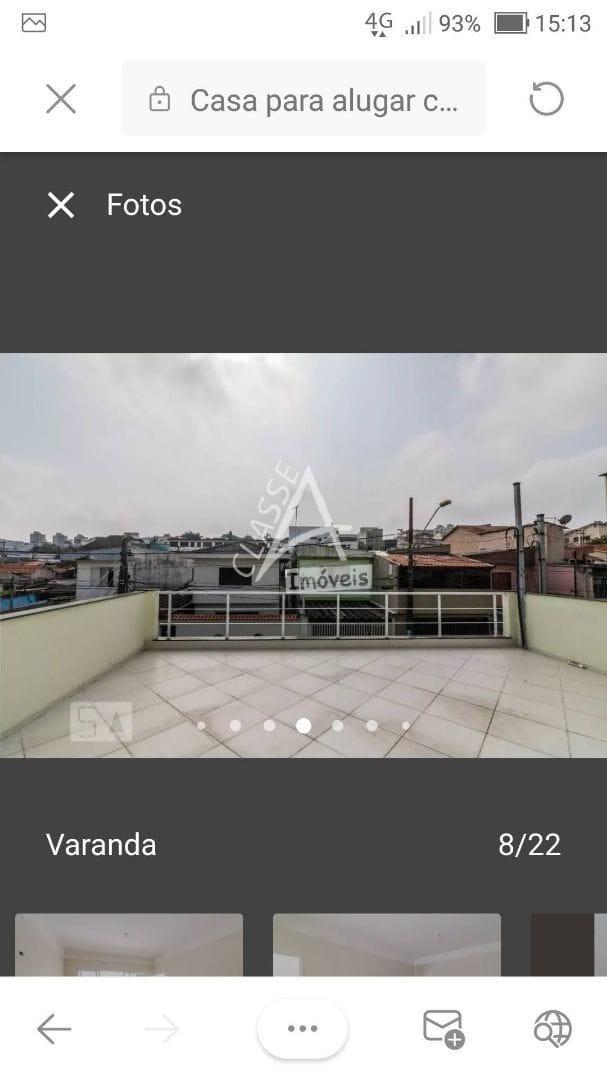Select the first room thumbnail below
This screenshot has height=1080, width=607.
click(x=129, y=944)
